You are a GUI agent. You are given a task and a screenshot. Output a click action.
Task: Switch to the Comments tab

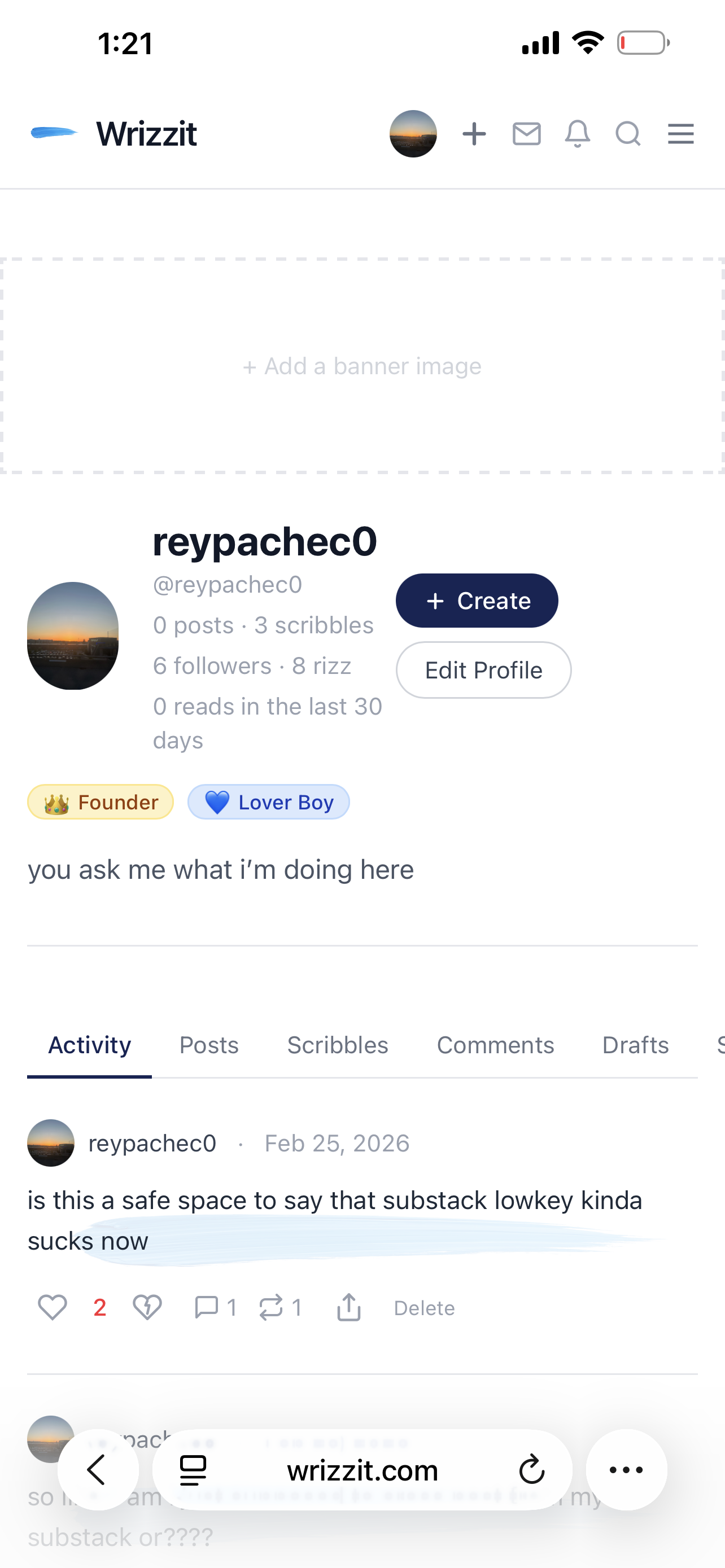click(x=495, y=1045)
